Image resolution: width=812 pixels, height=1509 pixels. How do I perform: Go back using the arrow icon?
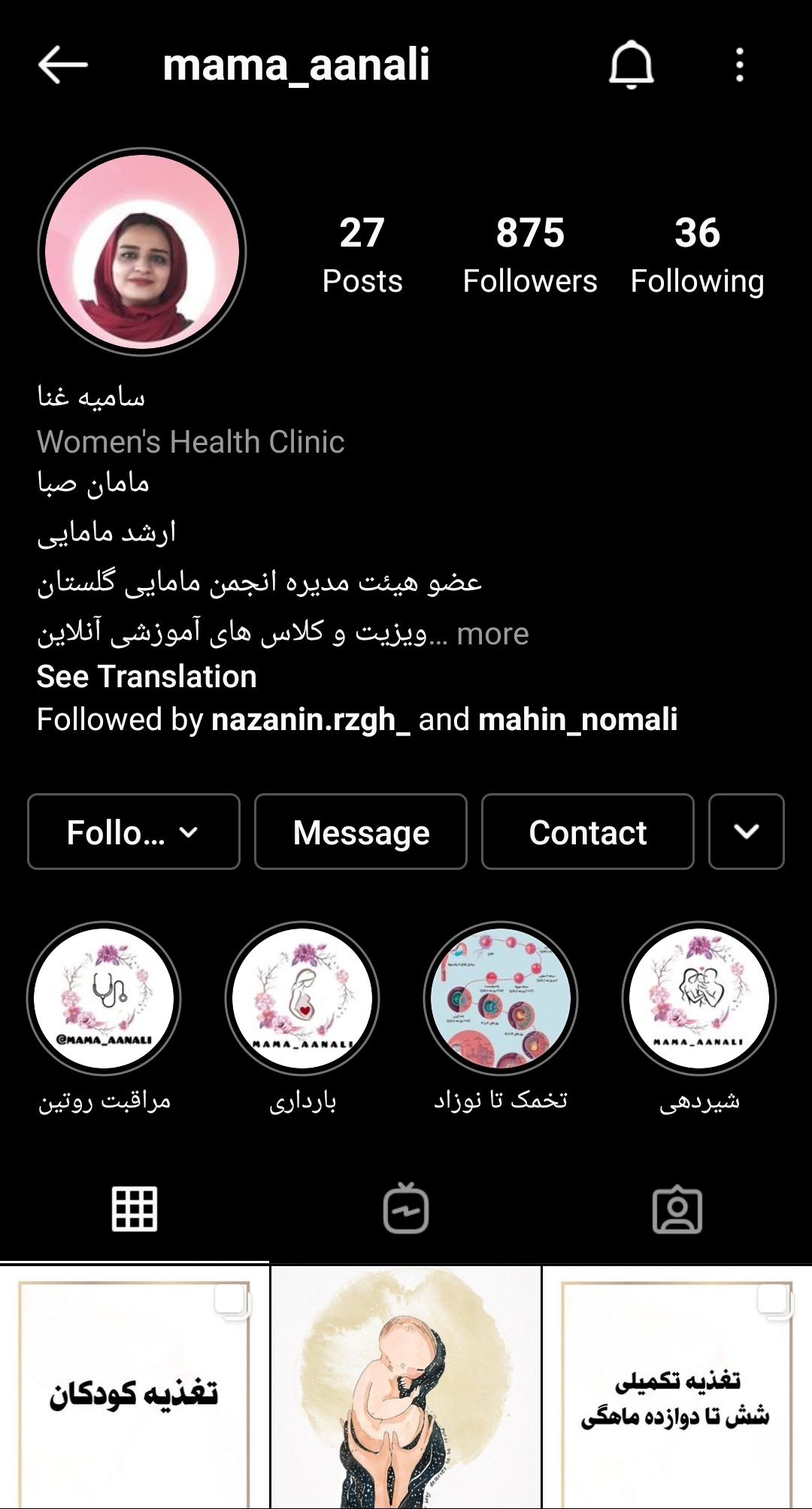pyautogui.click(x=63, y=65)
